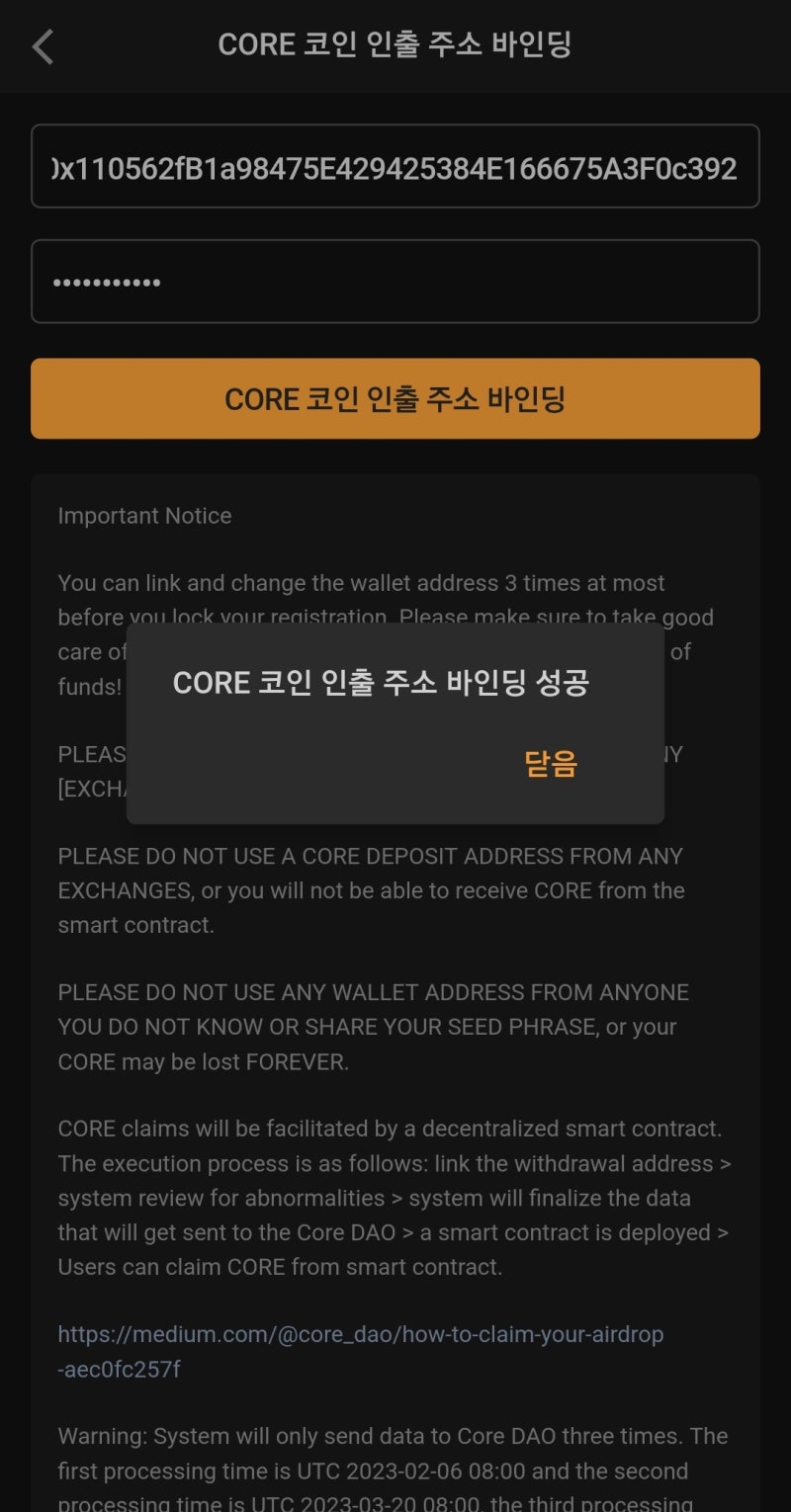Click the Important Notice heading
Viewport: 791px width, 1512px height.
144,515
